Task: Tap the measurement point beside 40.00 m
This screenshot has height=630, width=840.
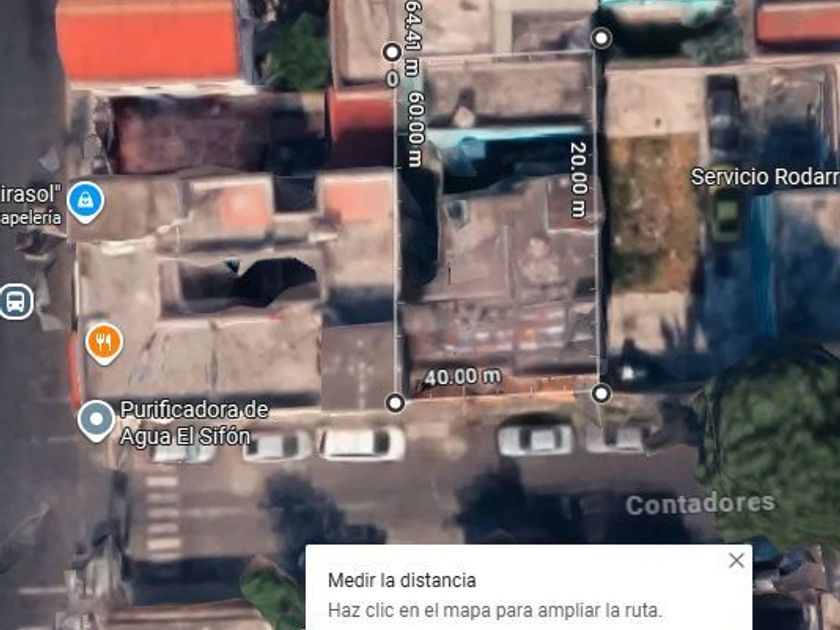Action: click(395, 402)
